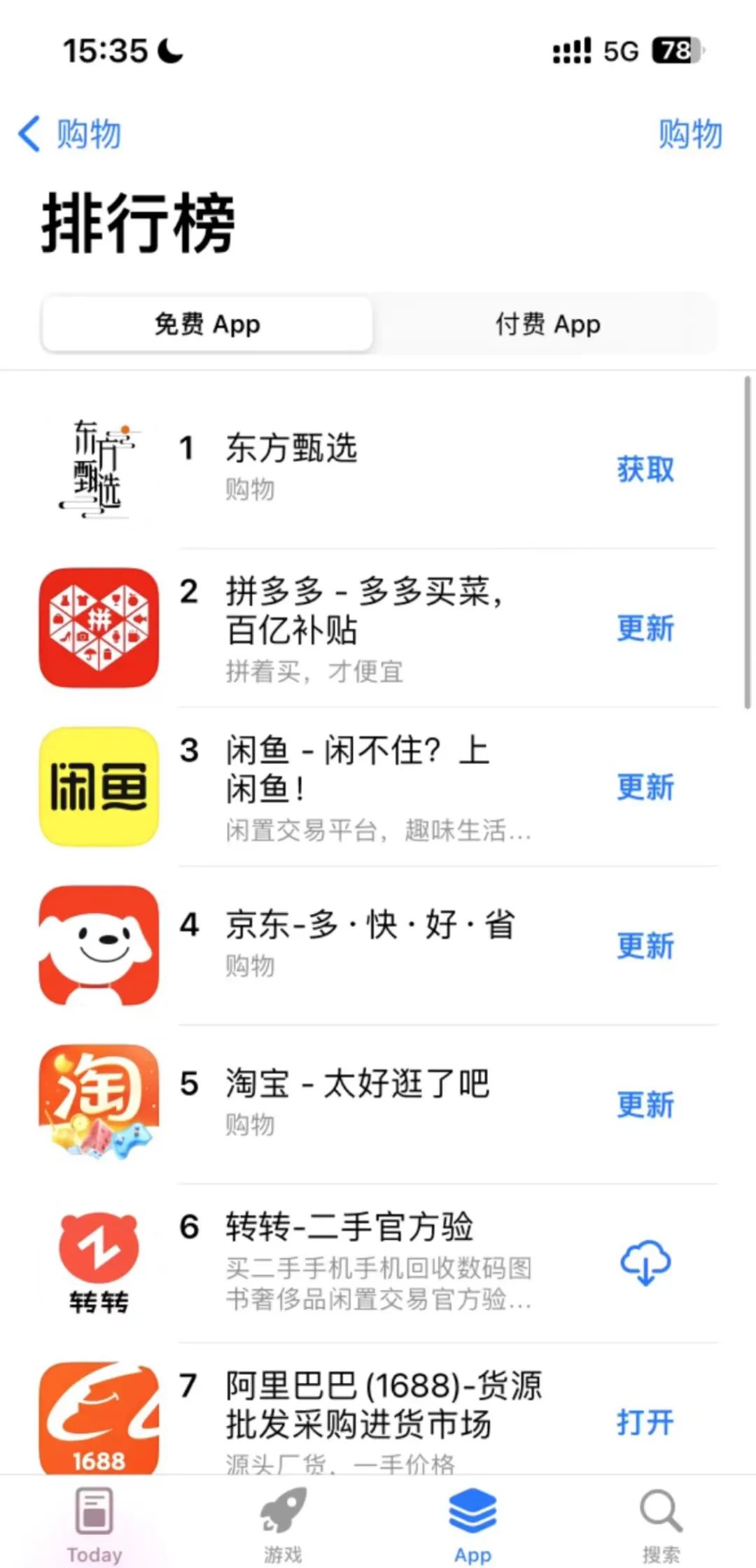Screen dimensions: 756x1568
Task: Switch to the 付费 App tab
Action: pos(547,325)
